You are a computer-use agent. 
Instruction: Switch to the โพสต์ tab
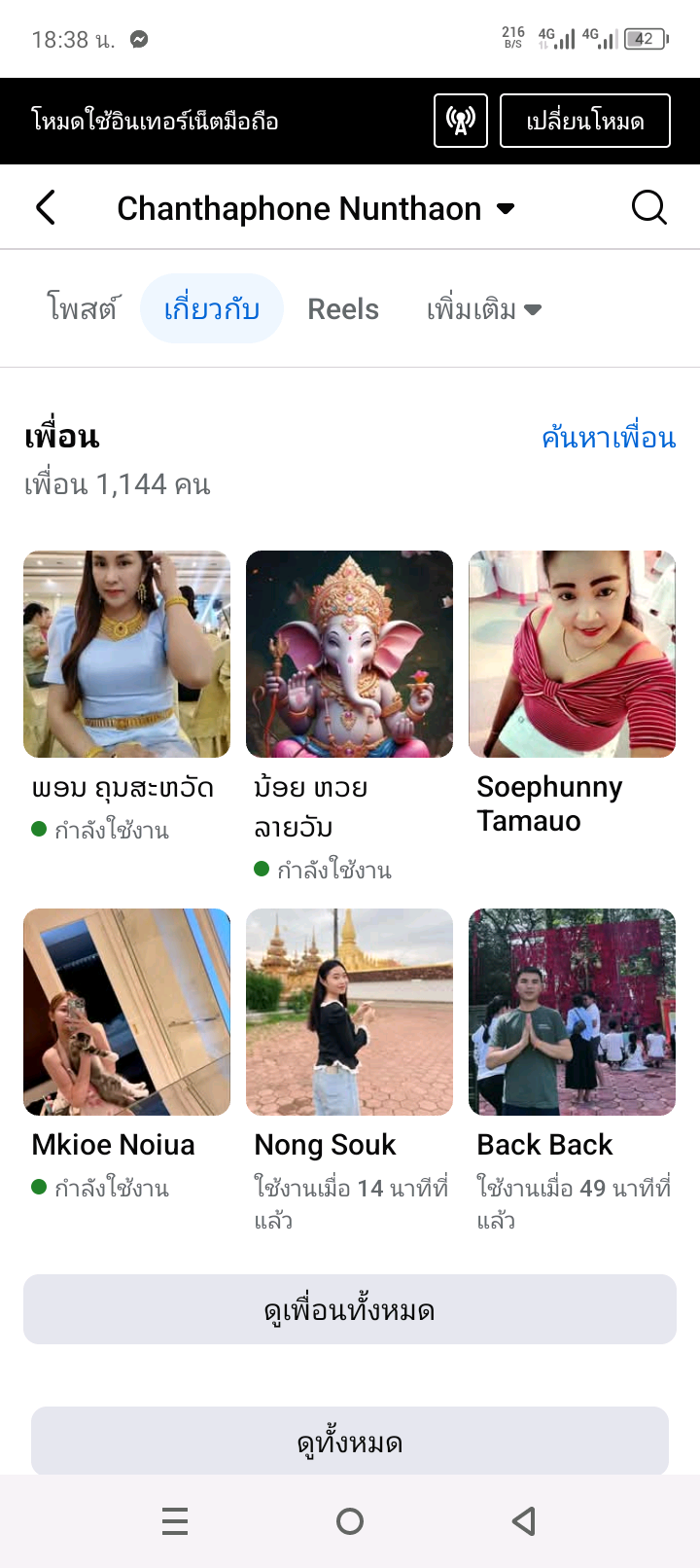(82, 309)
